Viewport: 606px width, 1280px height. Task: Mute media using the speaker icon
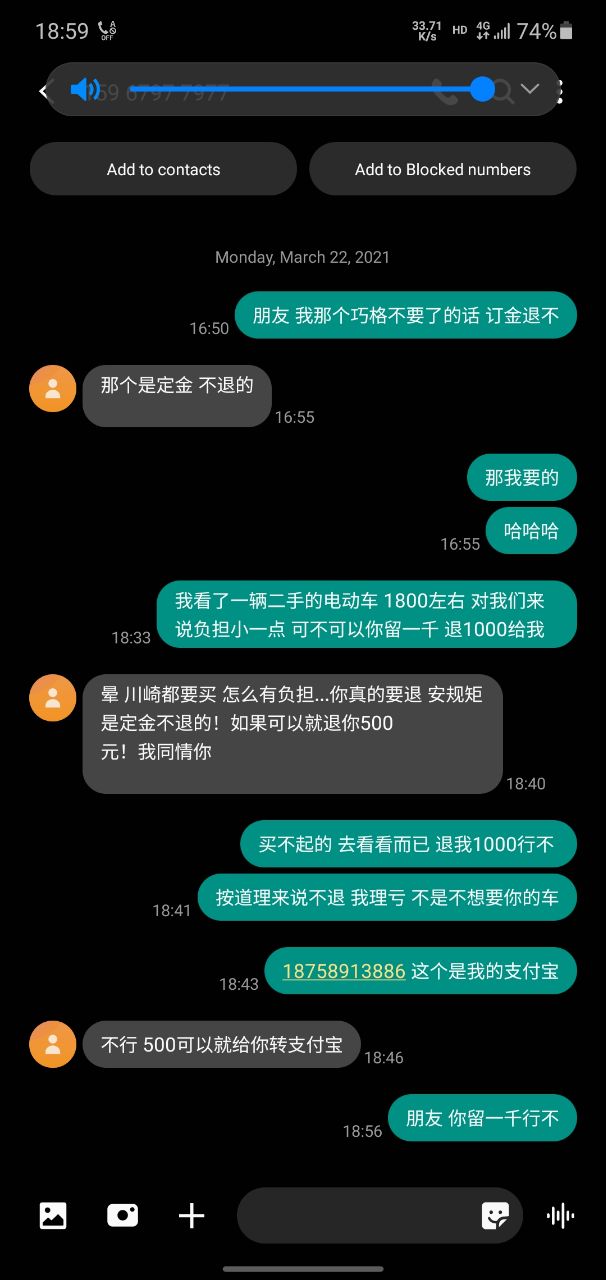[84, 90]
